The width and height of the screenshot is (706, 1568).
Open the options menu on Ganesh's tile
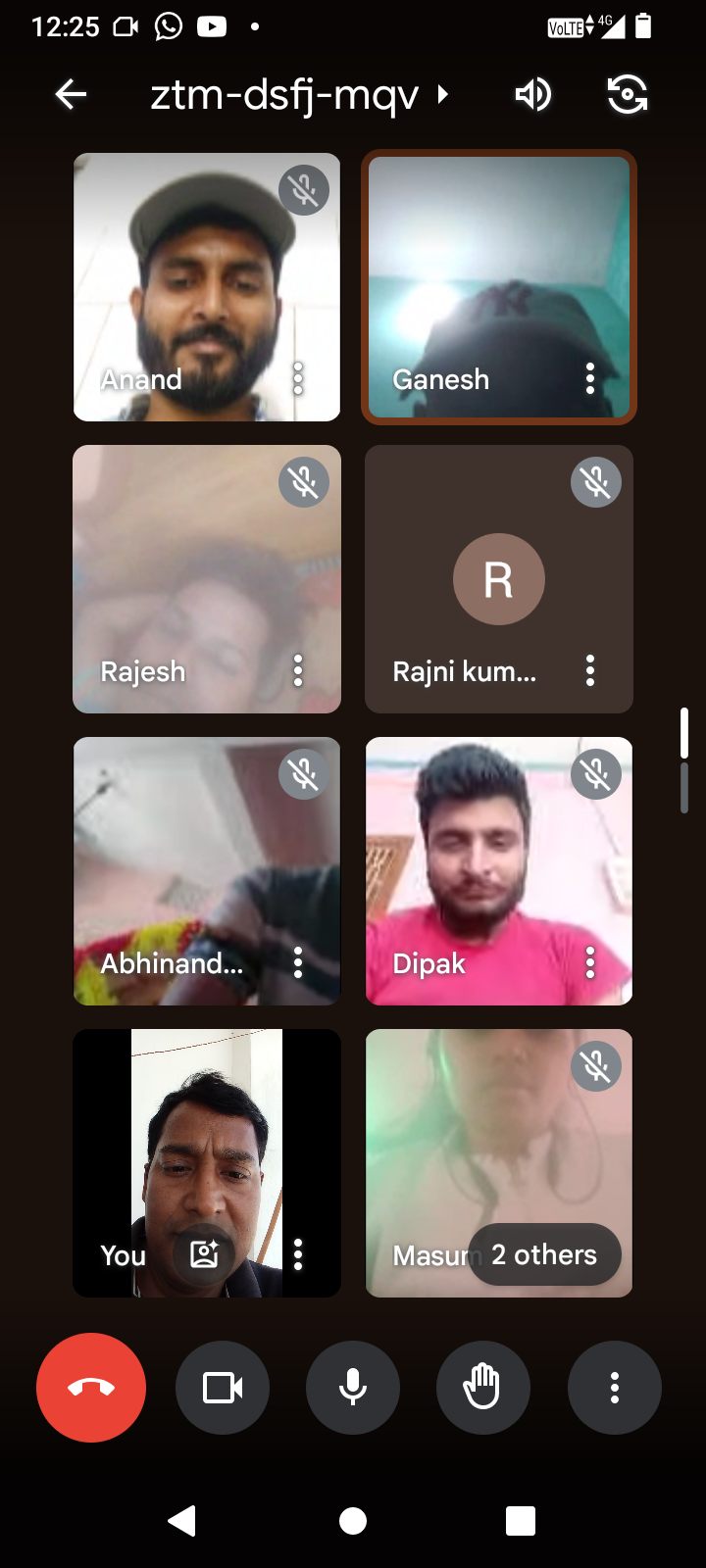(x=590, y=378)
